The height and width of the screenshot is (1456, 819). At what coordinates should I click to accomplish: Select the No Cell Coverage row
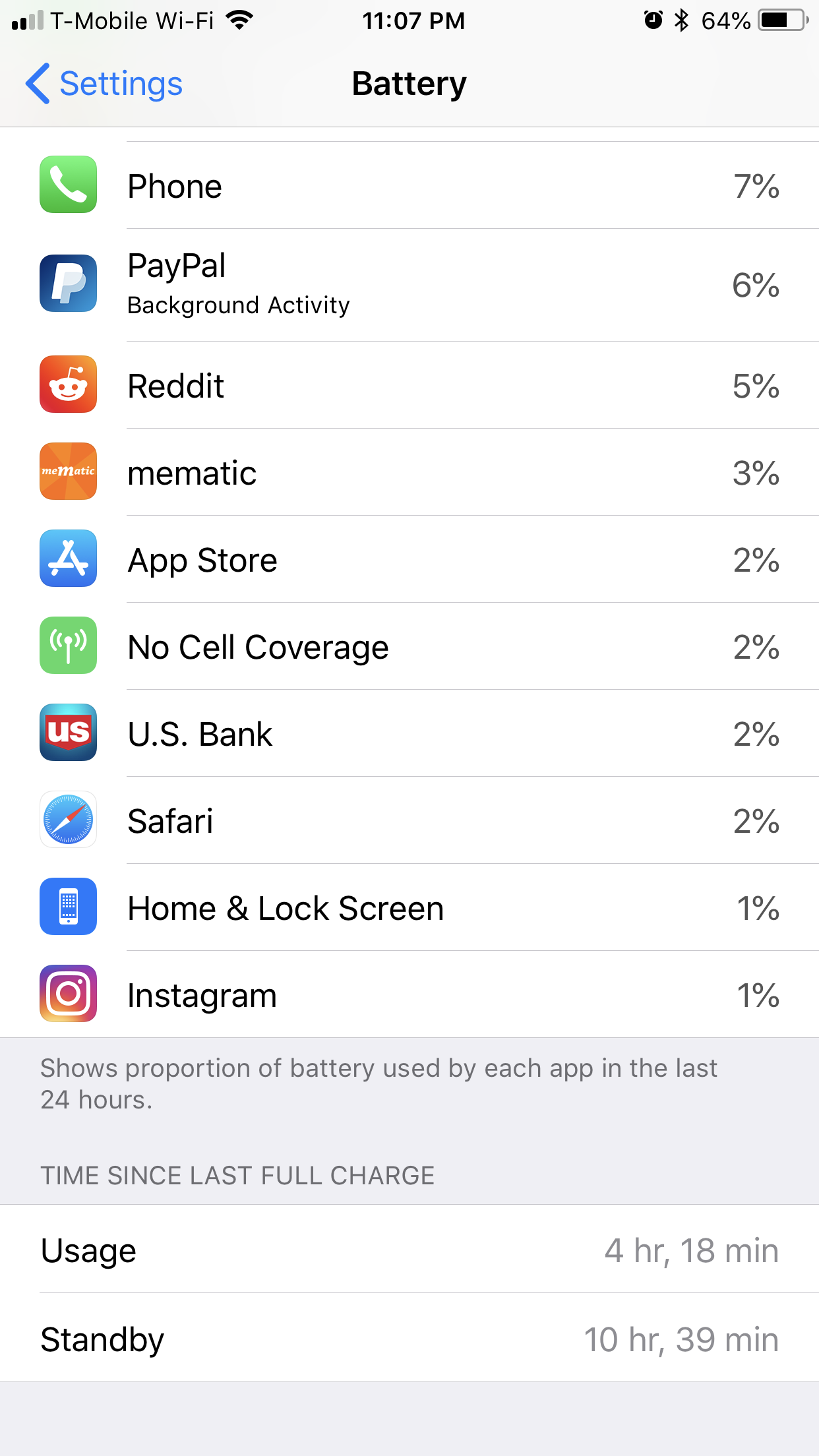409,646
